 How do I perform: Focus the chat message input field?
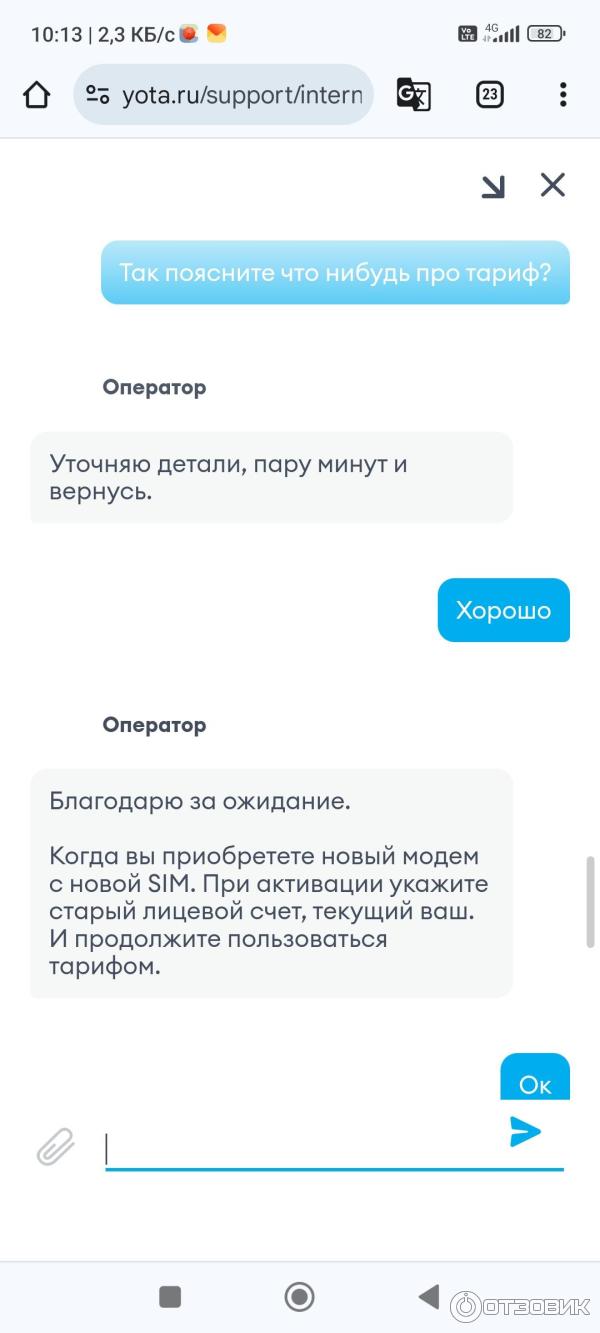tap(300, 1147)
